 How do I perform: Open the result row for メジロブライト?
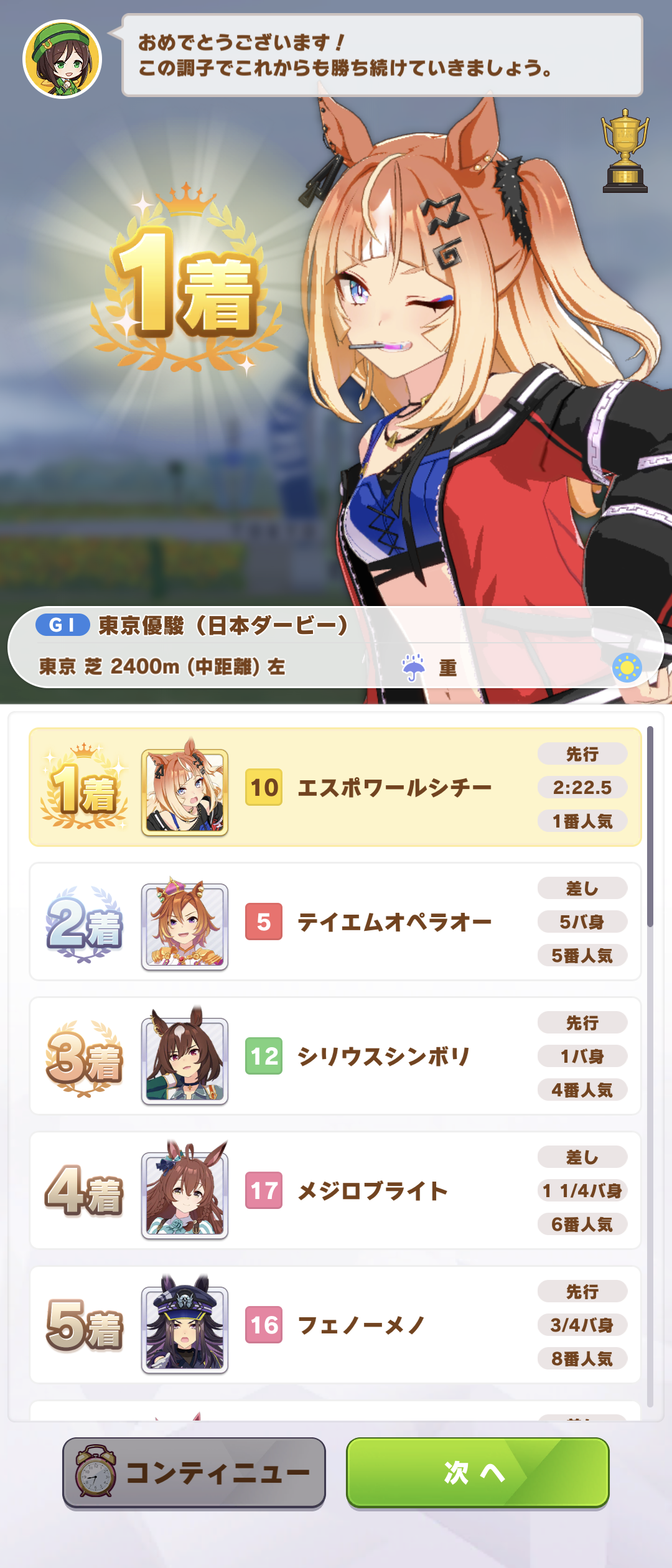coord(335,1190)
